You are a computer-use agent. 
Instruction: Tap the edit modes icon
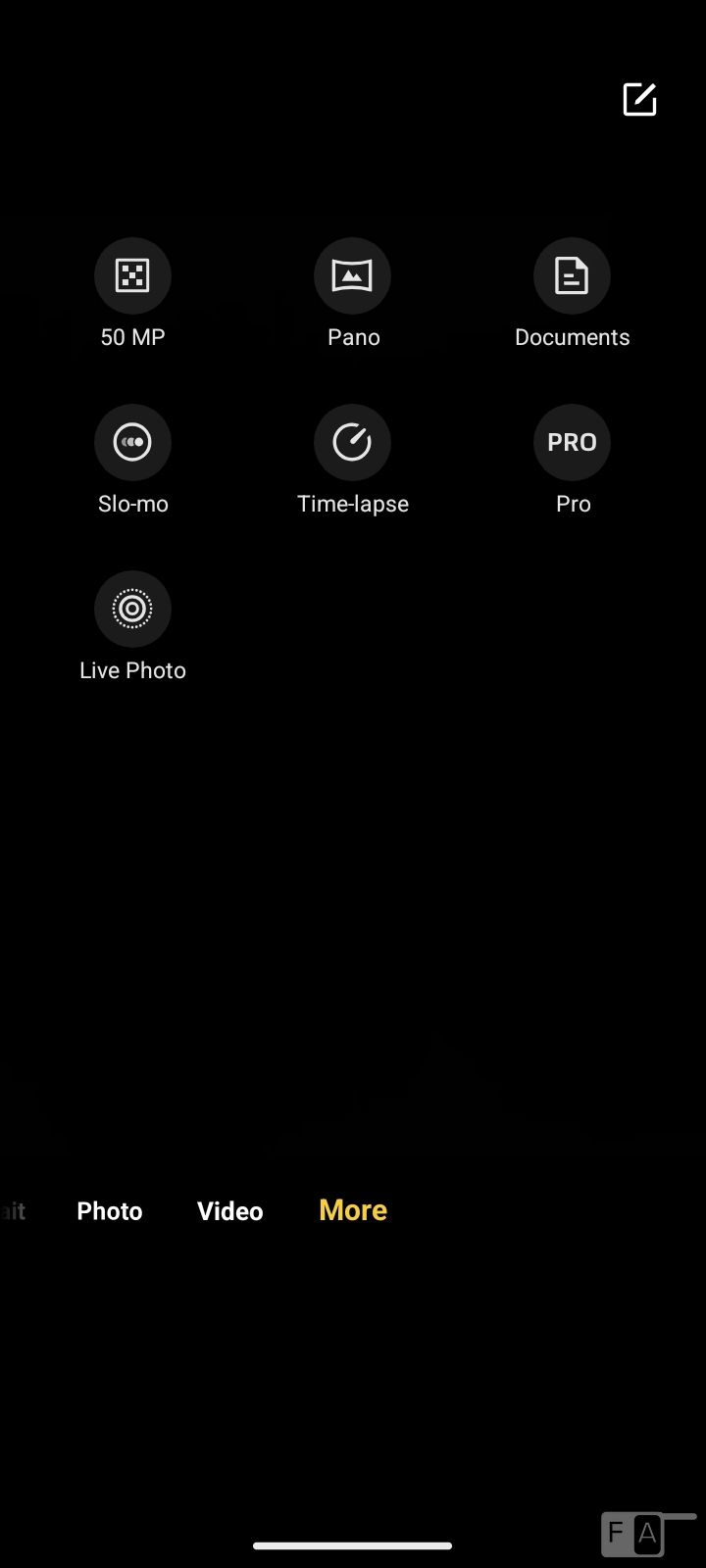point(639,99)
